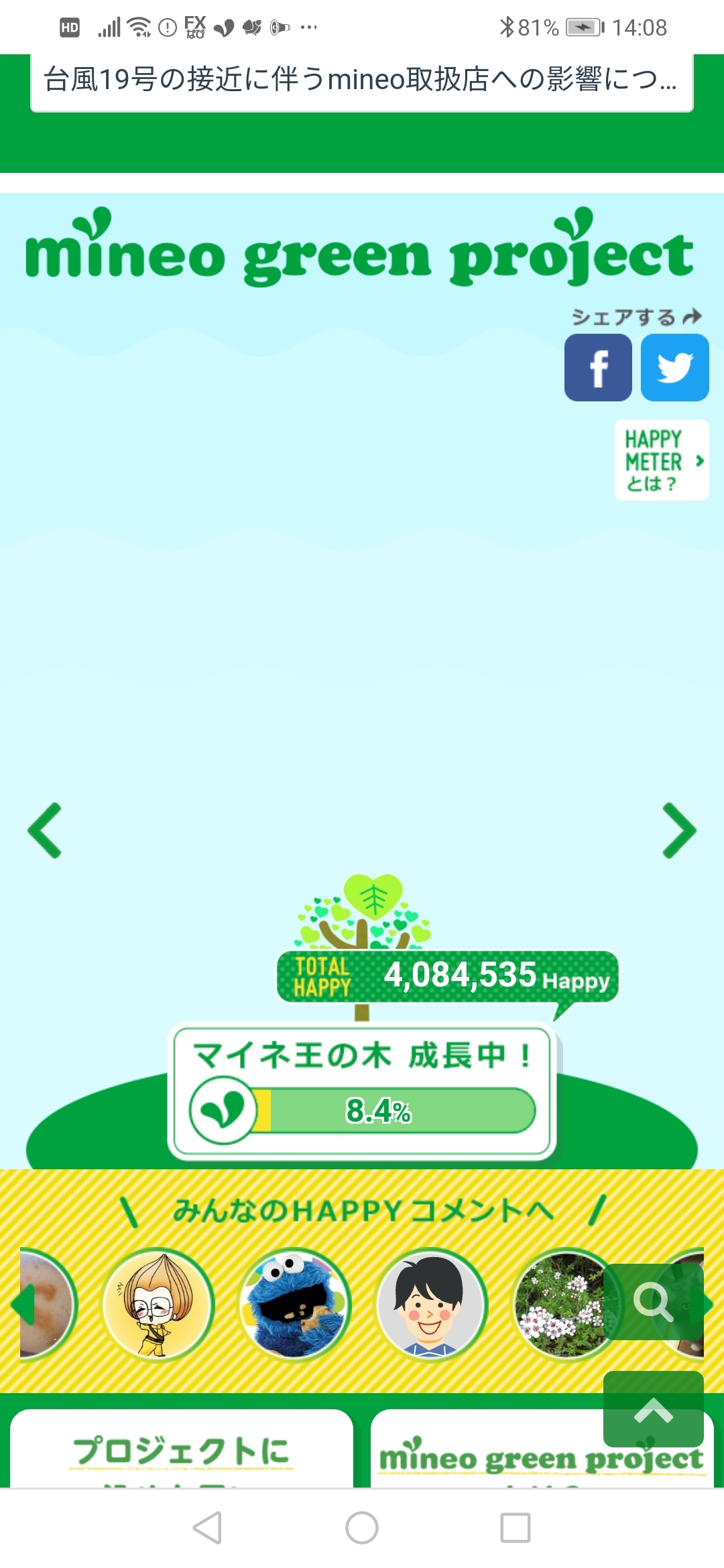View the onion-haired cartoon avatar's comment
The height and width of the screenshot is (1568, 724).
pos(158,1305)
